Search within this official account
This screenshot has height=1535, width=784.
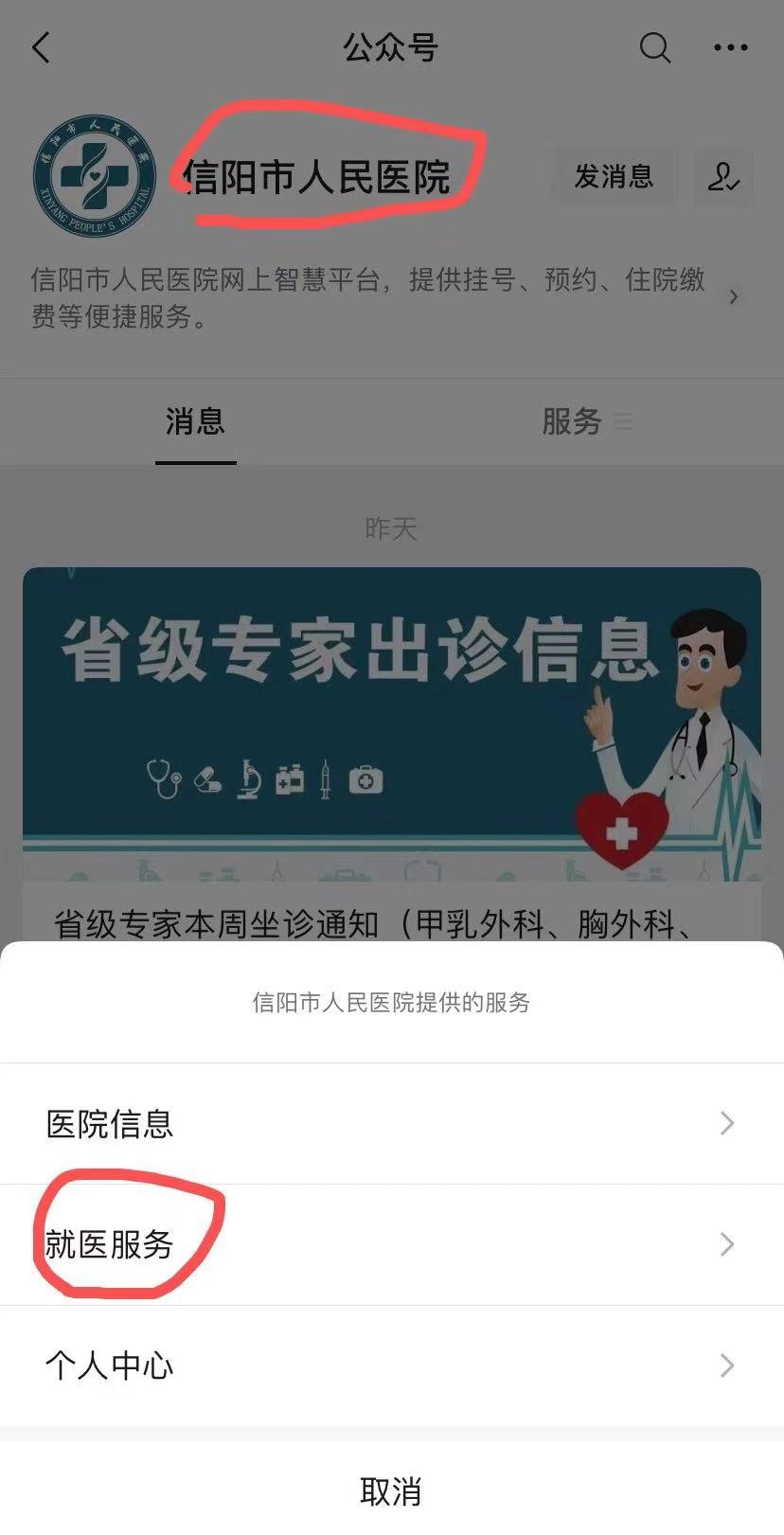(654, 47)
